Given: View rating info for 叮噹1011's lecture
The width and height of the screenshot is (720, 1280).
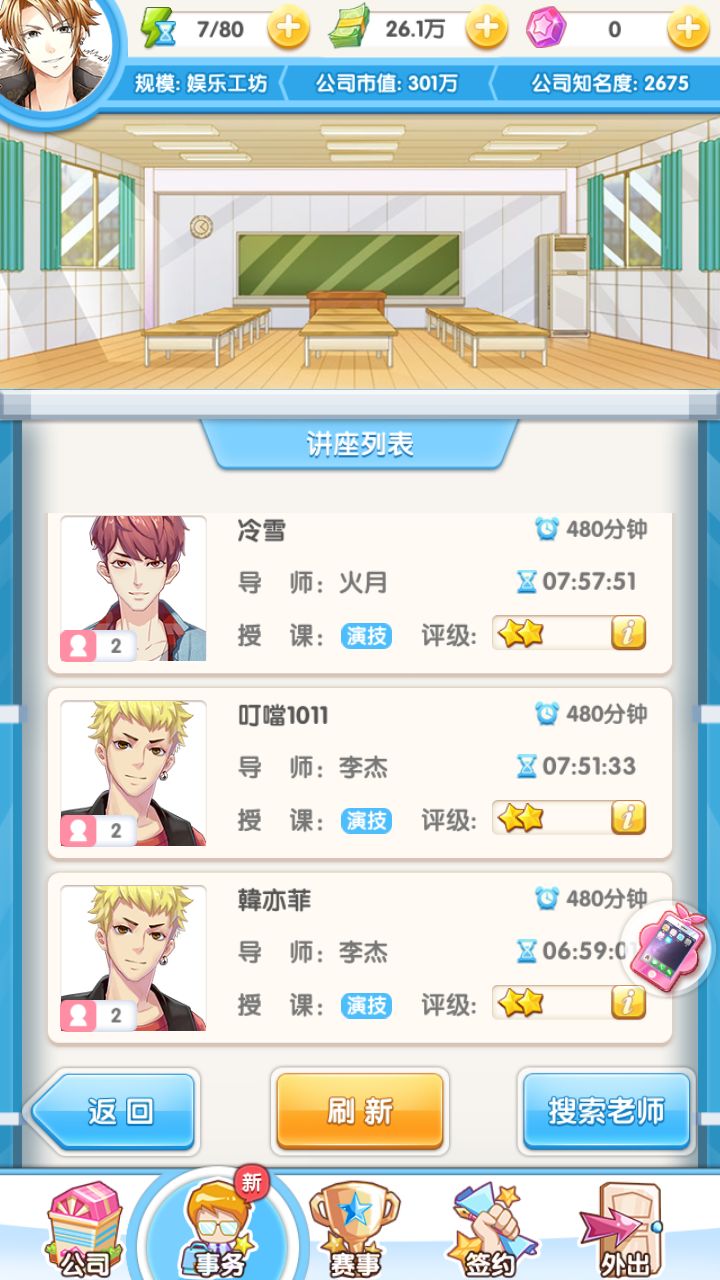Looking at the screenshot, I should [628, 818].
